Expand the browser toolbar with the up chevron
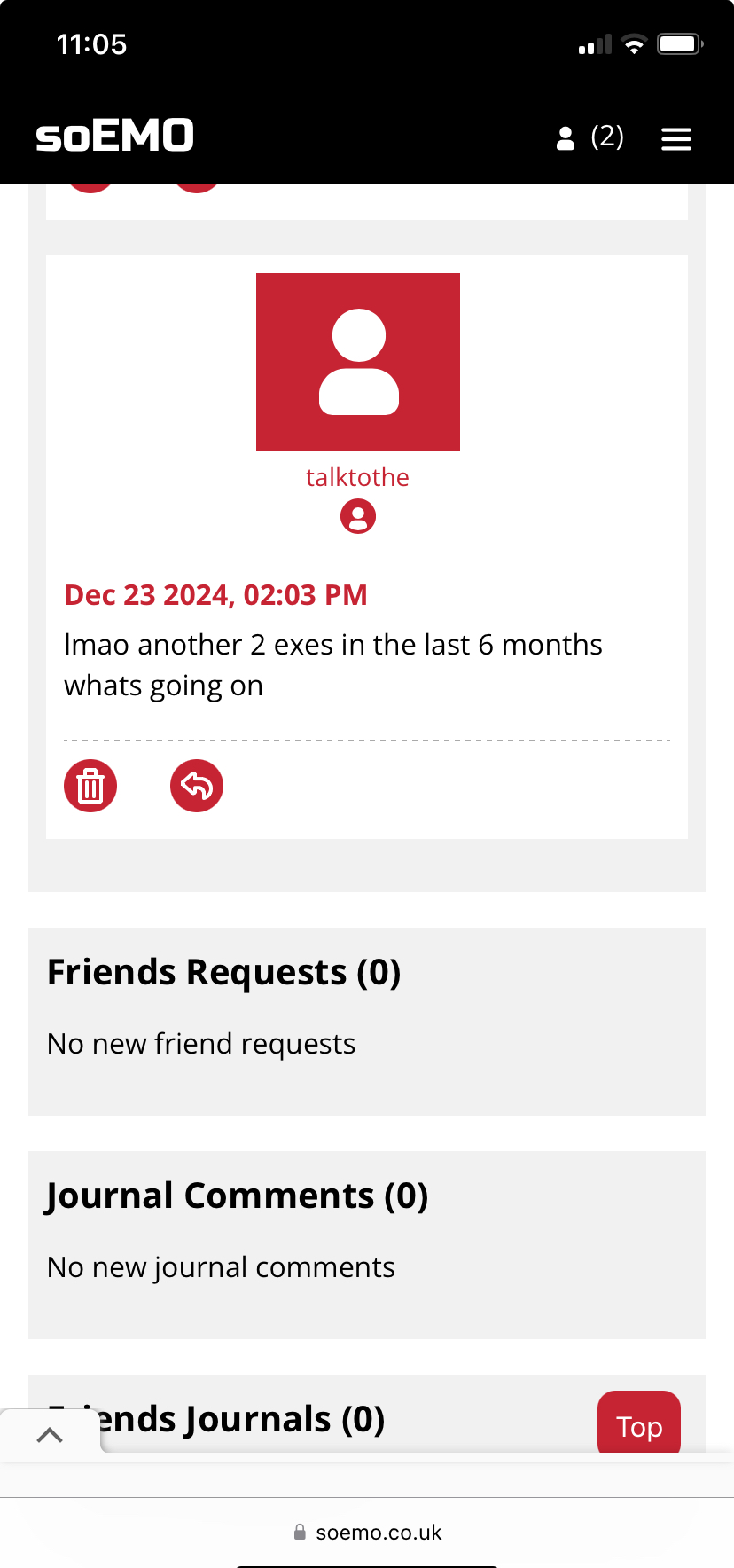The height and width of the screenshot is (1568, 734). click(x=50, y=1434)
